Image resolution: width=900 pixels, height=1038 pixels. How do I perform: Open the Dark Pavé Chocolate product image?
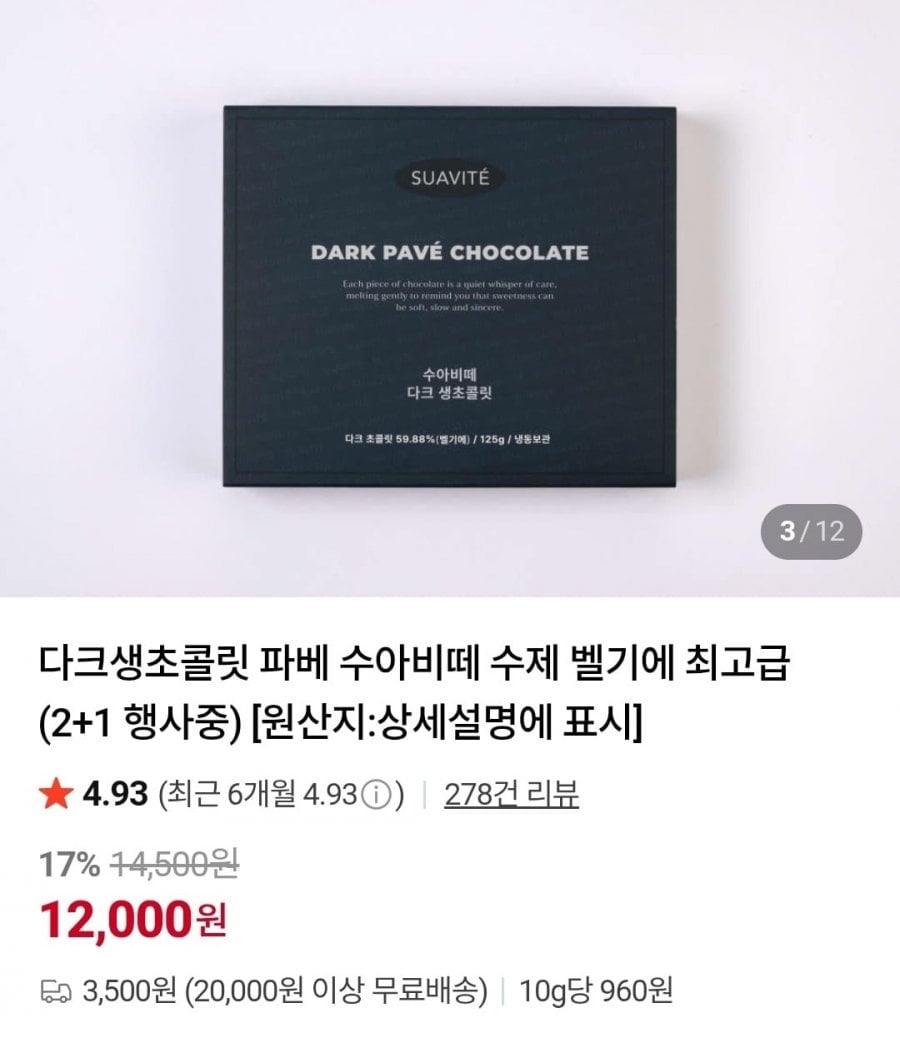coord(448,300)
